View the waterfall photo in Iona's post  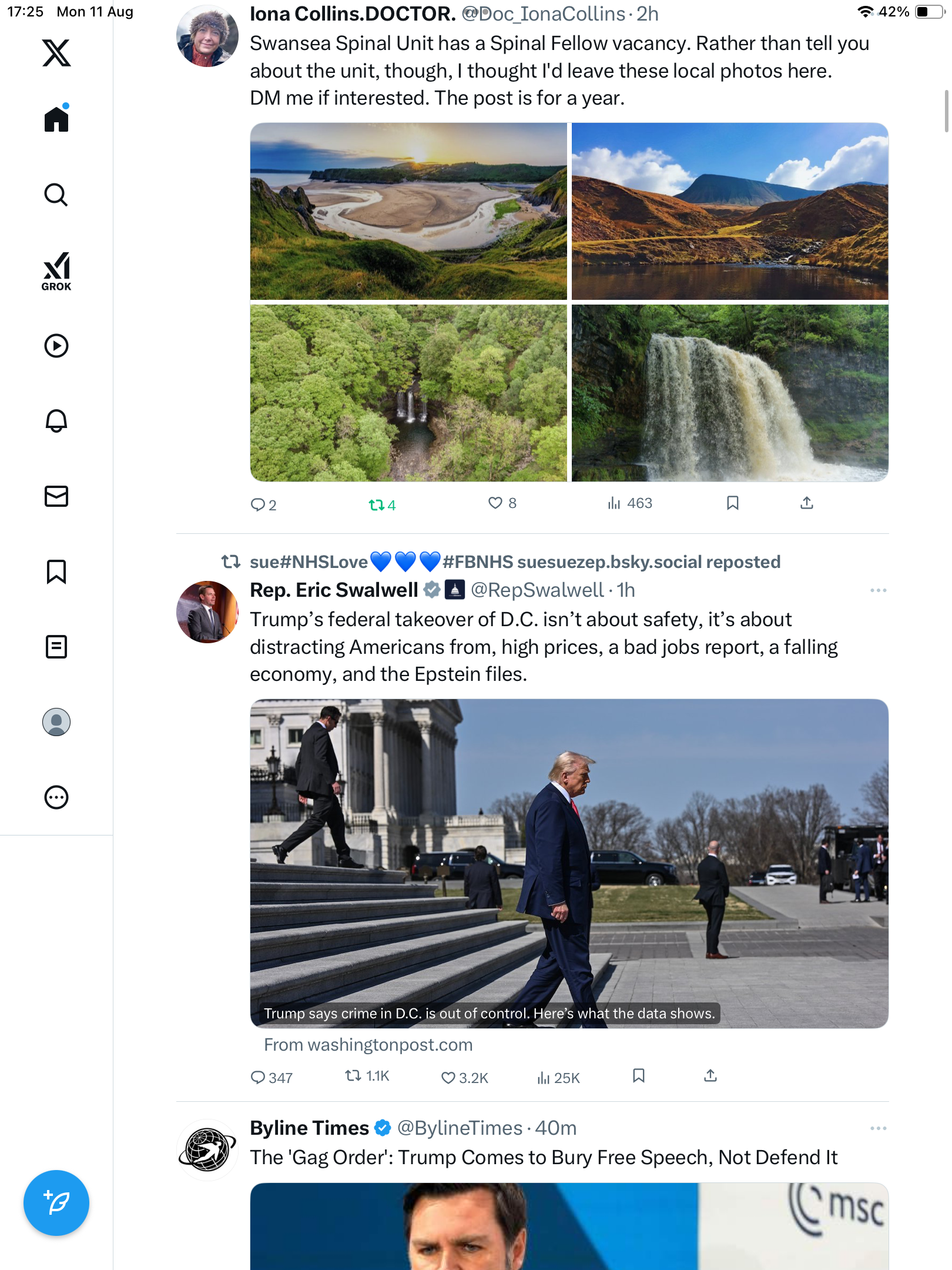click(x=730, y=393)
